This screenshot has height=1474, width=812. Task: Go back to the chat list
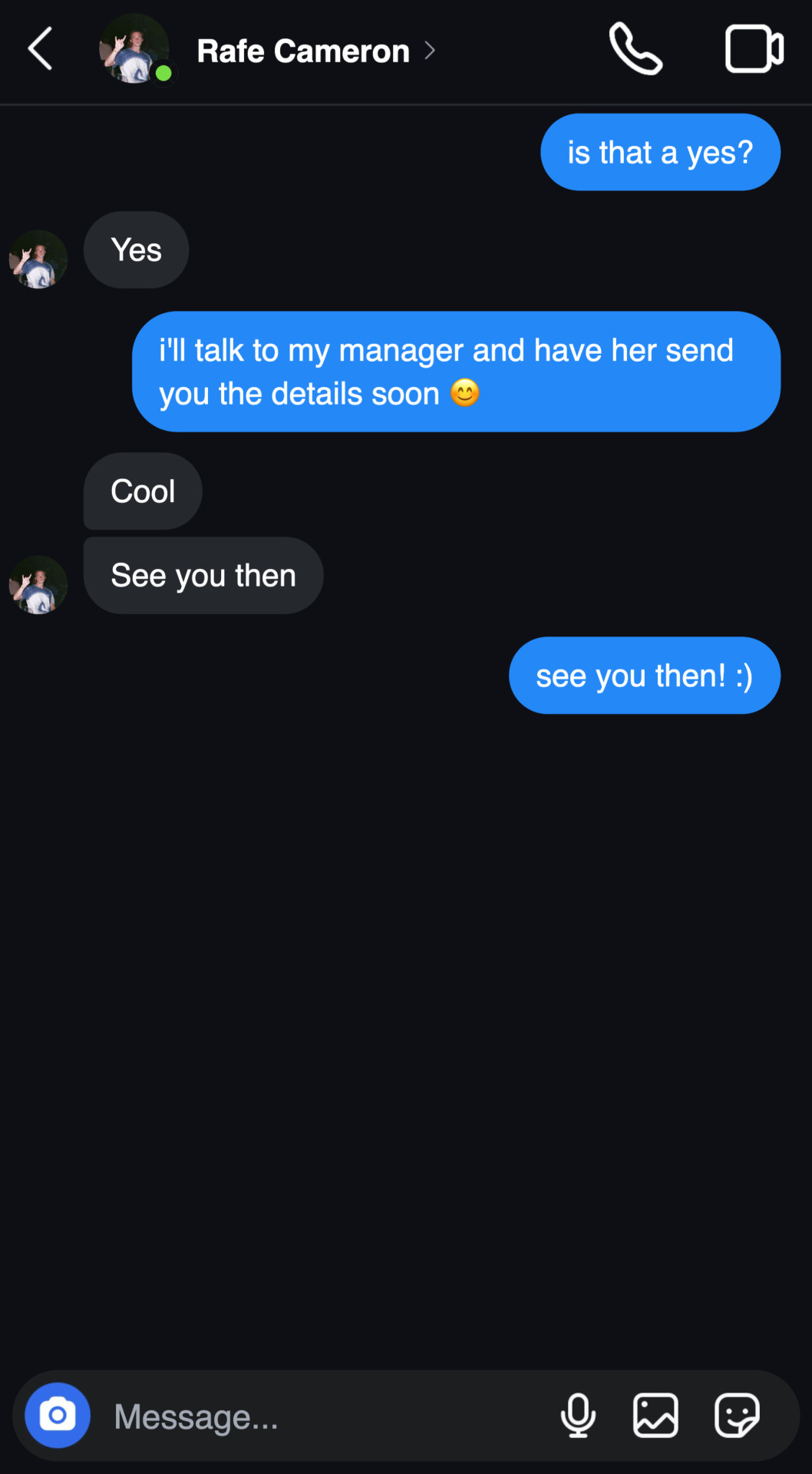(x=41, y=49)
